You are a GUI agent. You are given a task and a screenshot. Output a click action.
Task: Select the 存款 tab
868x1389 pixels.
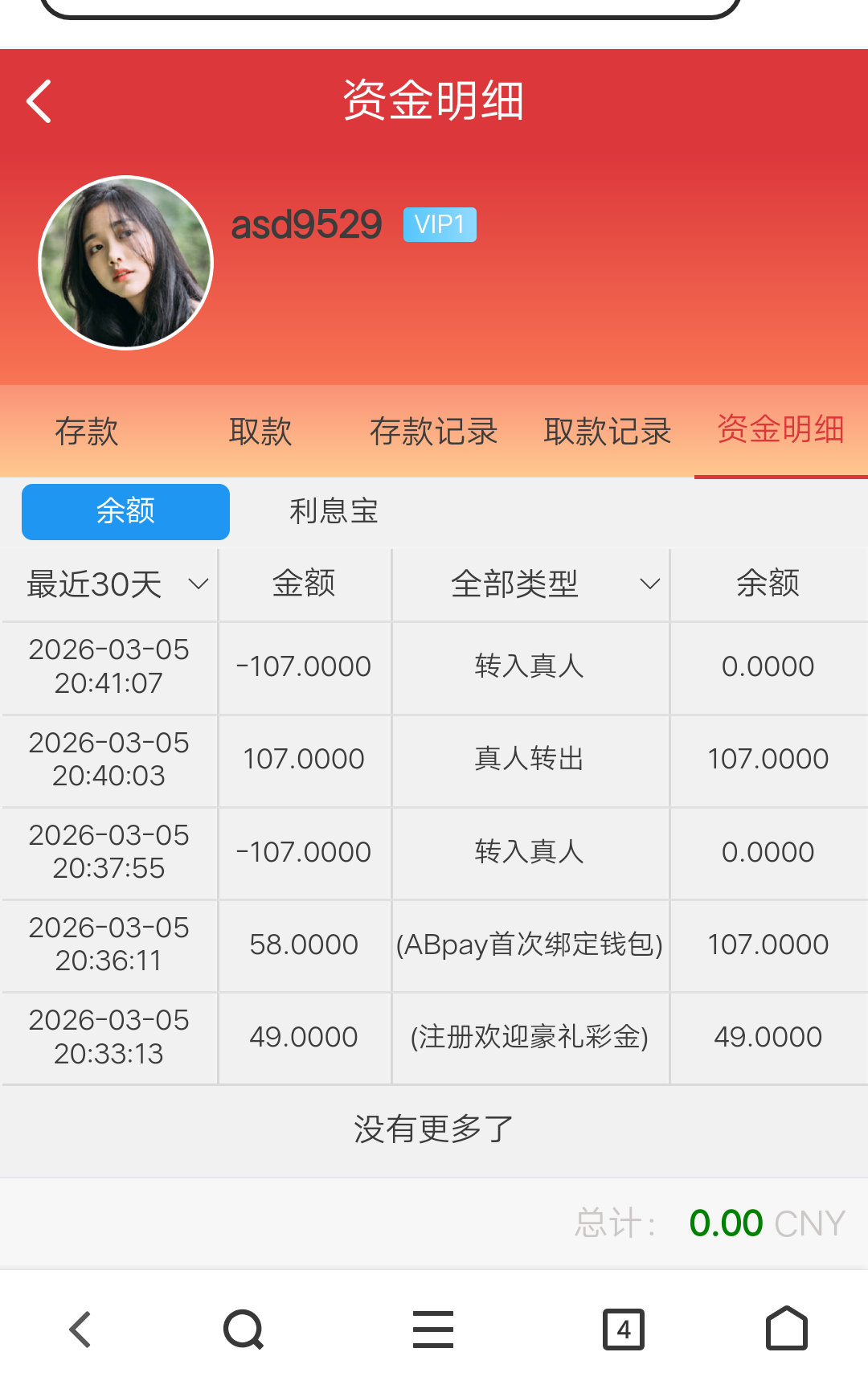click(x=86, y=432)
